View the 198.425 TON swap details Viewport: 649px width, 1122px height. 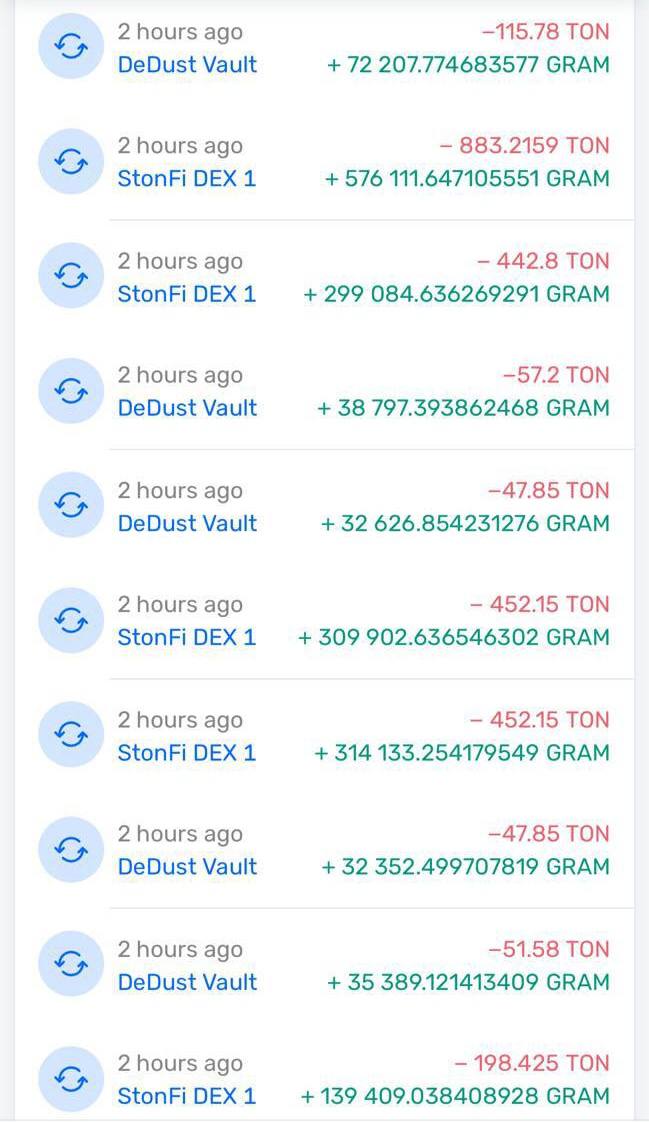[531, 1063]
